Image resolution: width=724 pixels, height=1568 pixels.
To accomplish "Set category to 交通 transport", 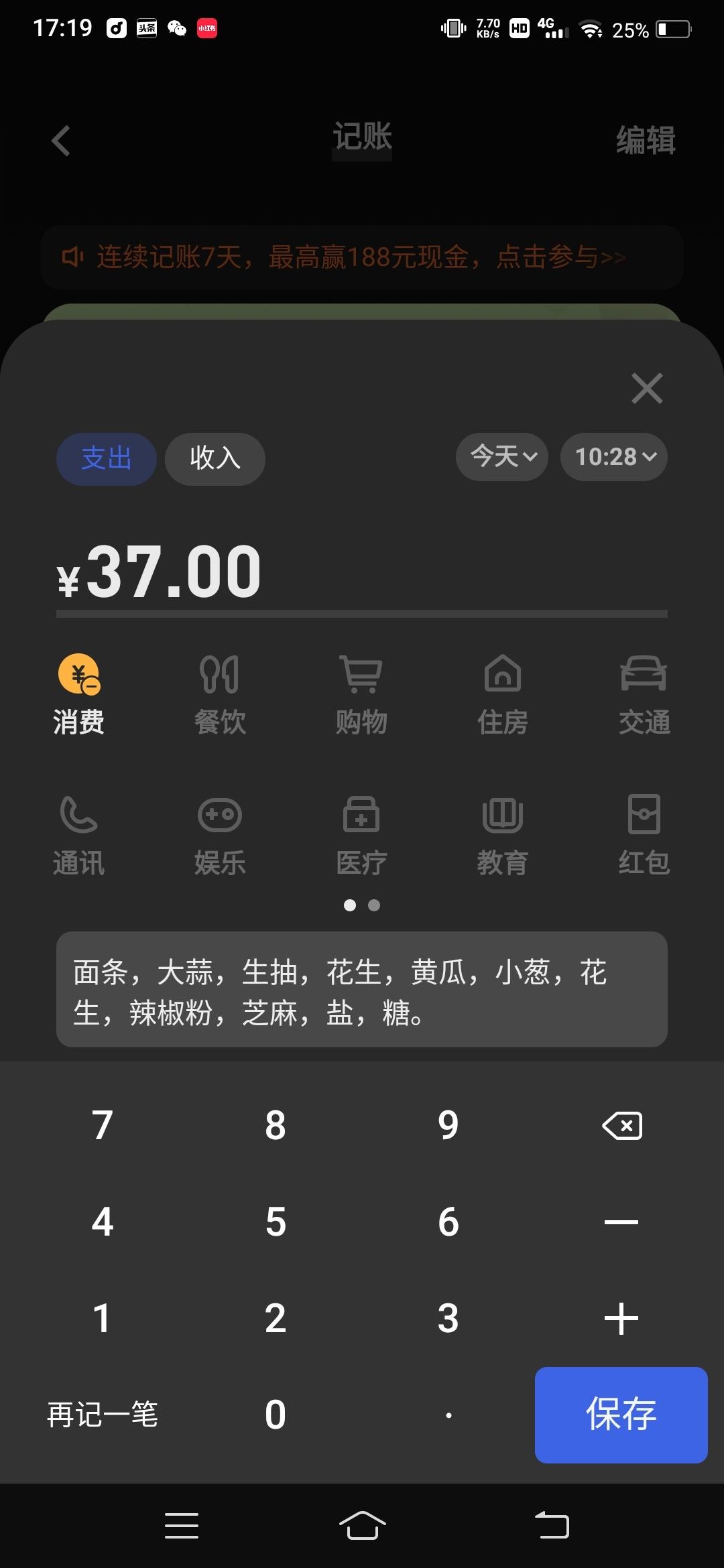I will (644, 694).
